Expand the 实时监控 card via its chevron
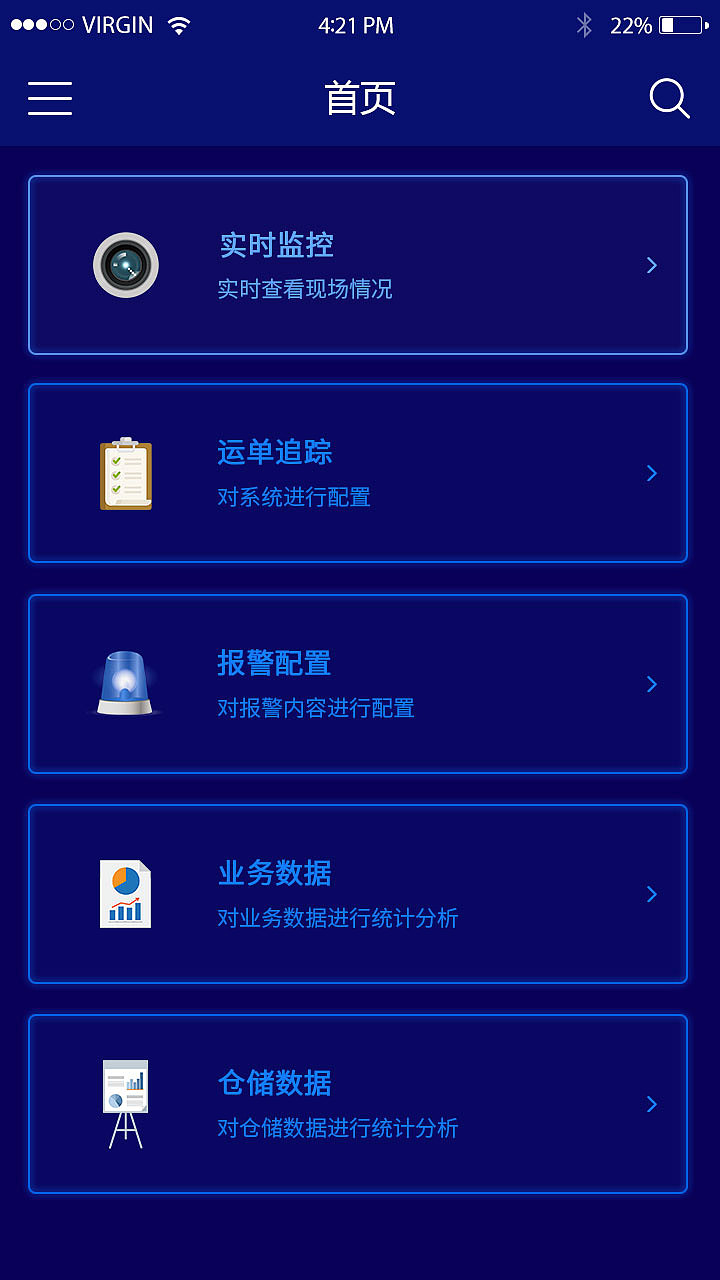This screenshot has width=720, height=1280. (651, 264)
